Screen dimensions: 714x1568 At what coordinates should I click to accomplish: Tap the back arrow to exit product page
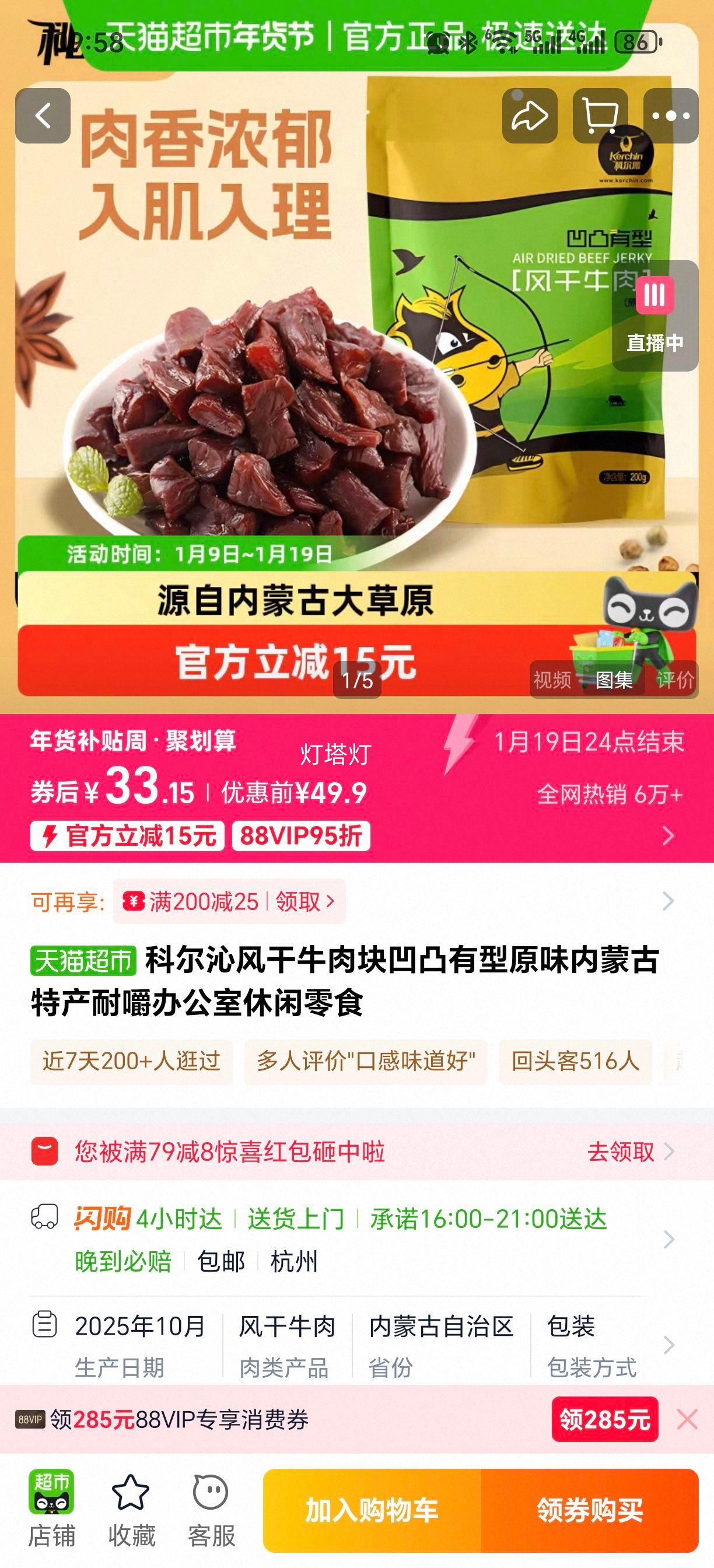43,116
